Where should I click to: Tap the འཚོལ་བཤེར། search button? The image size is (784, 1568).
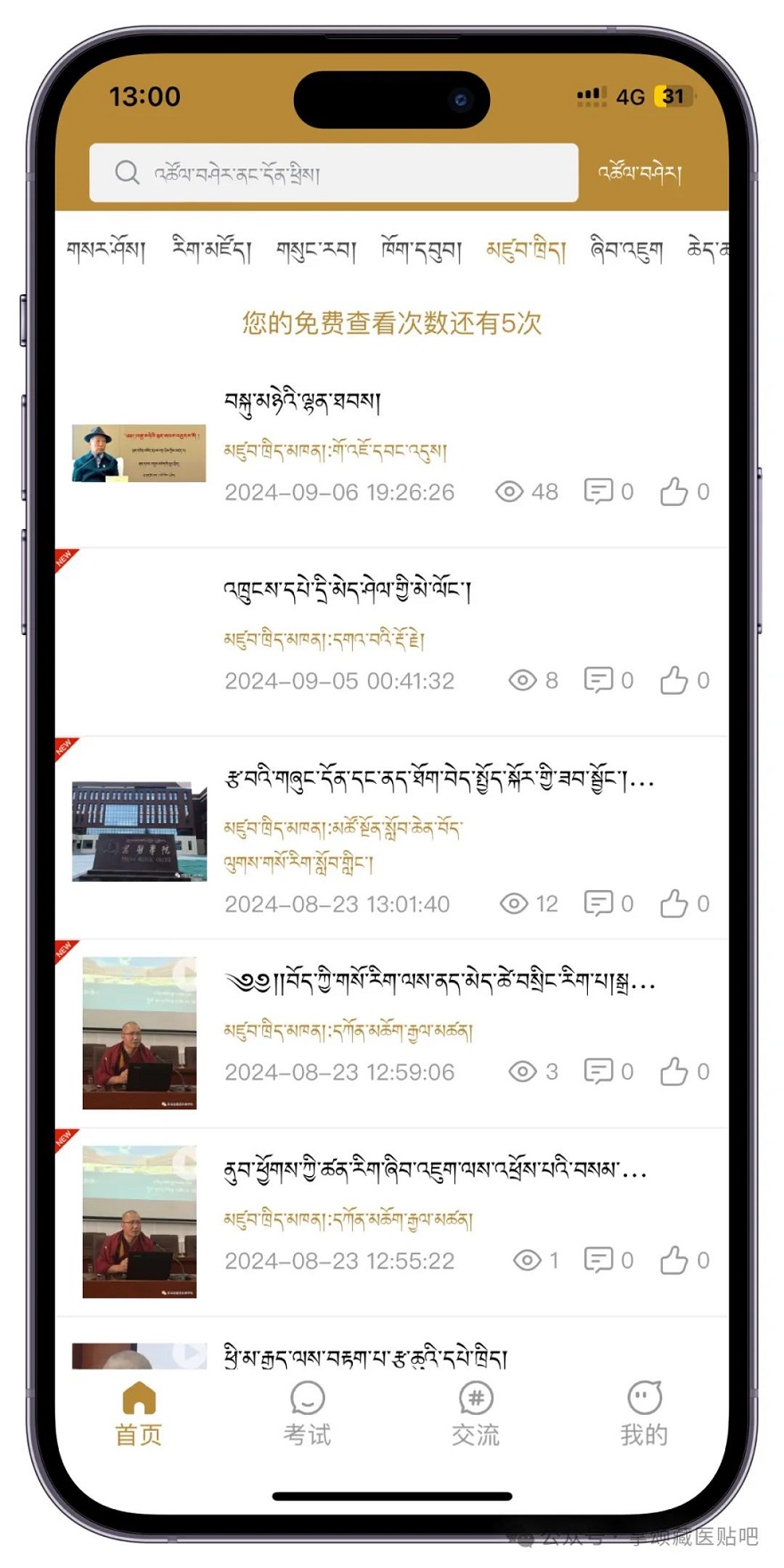[640, 173]
